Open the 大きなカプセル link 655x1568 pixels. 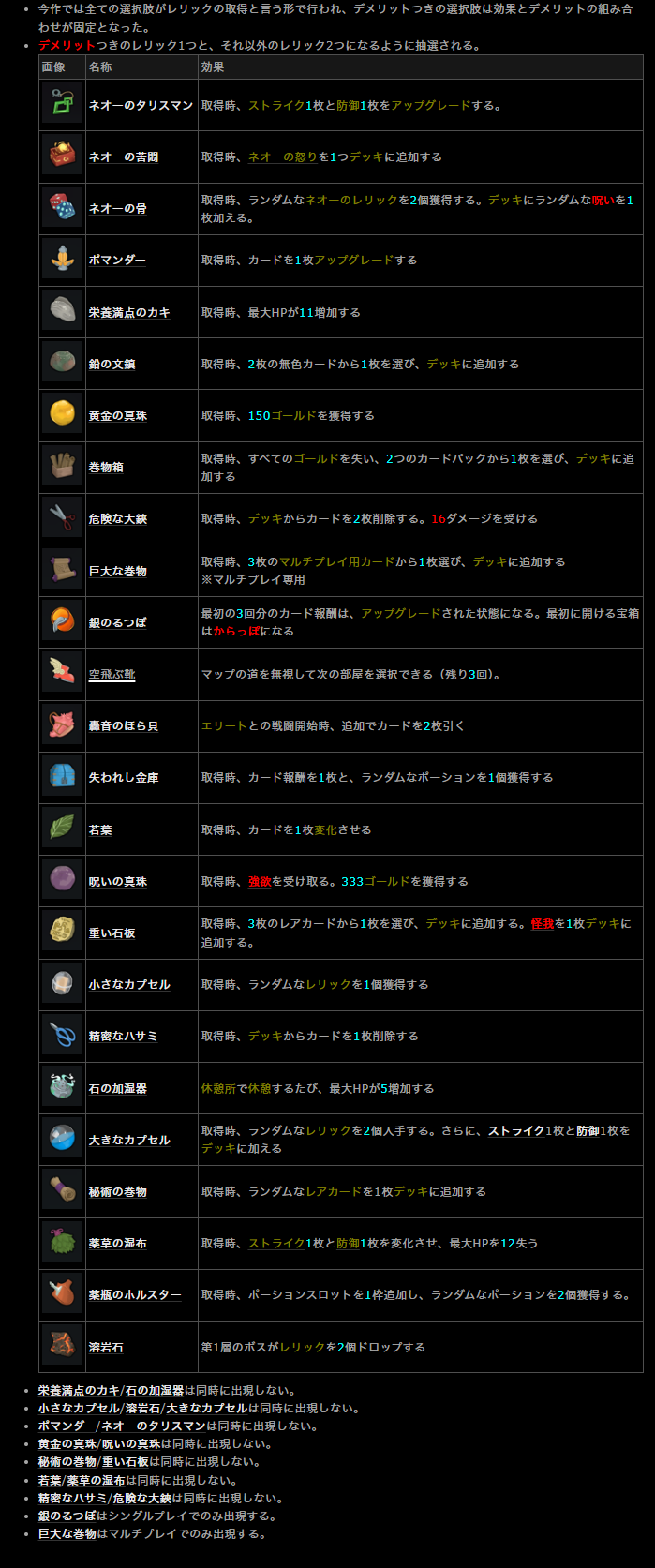point(129,1141)
